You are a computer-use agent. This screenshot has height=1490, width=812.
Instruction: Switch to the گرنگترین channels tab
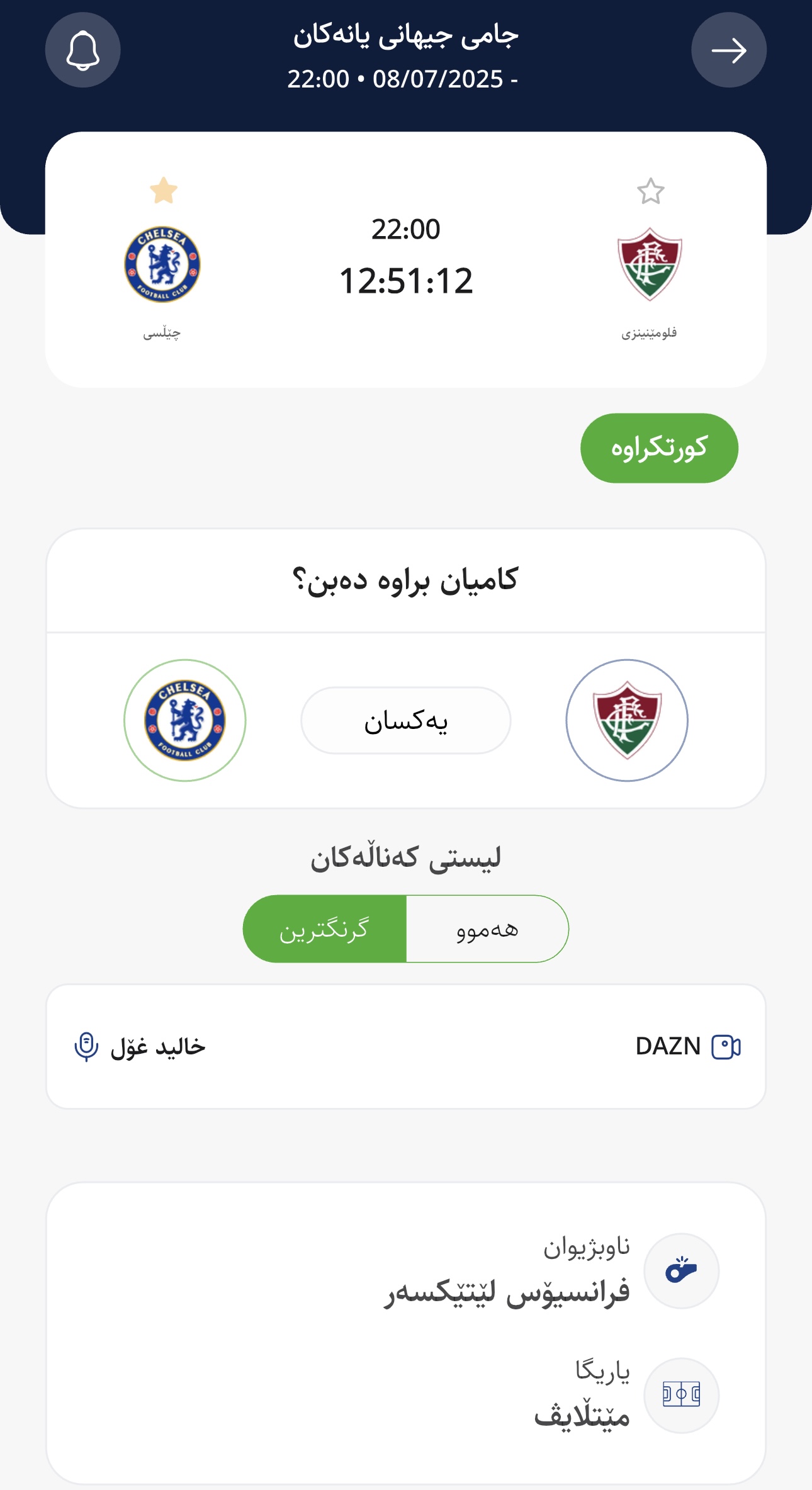324,929
